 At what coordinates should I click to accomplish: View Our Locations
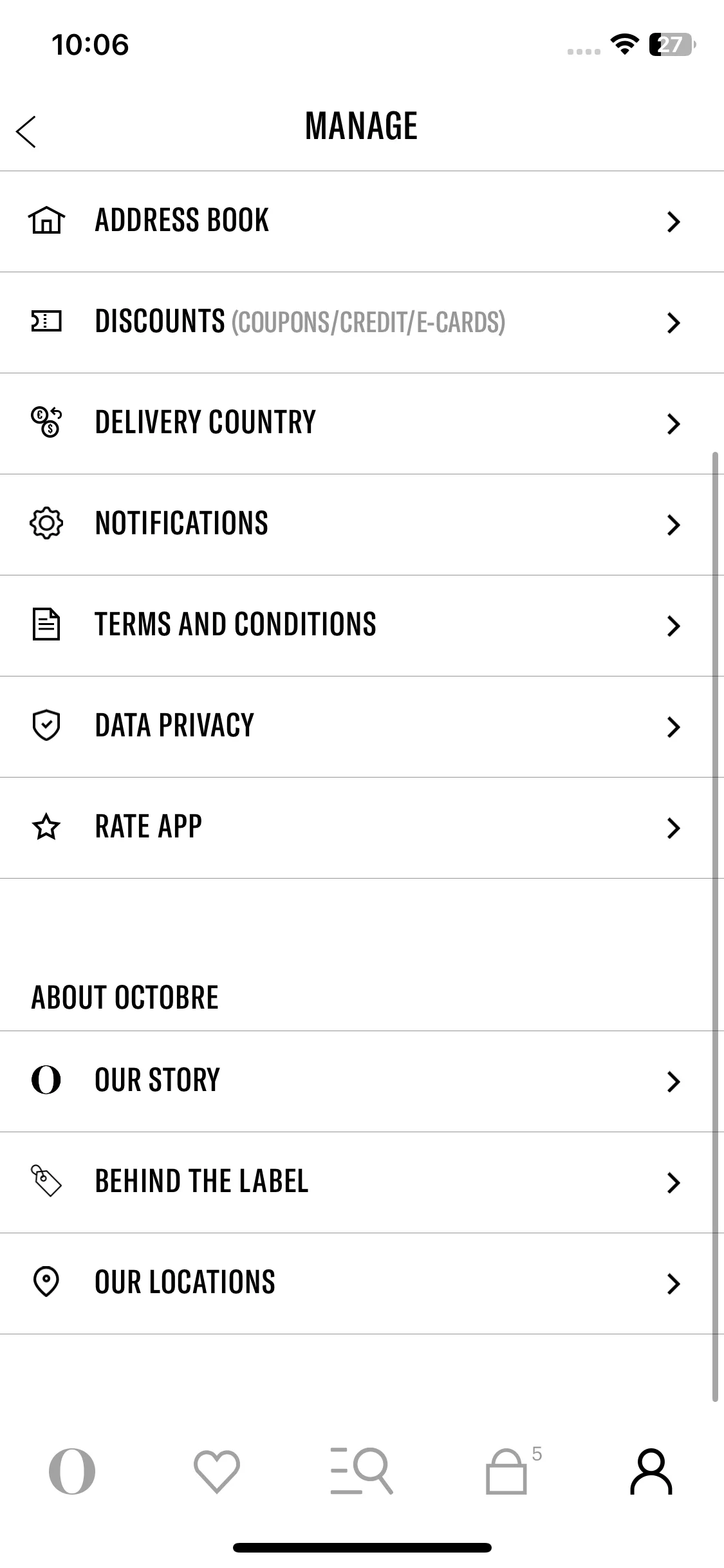point(362,1283)
